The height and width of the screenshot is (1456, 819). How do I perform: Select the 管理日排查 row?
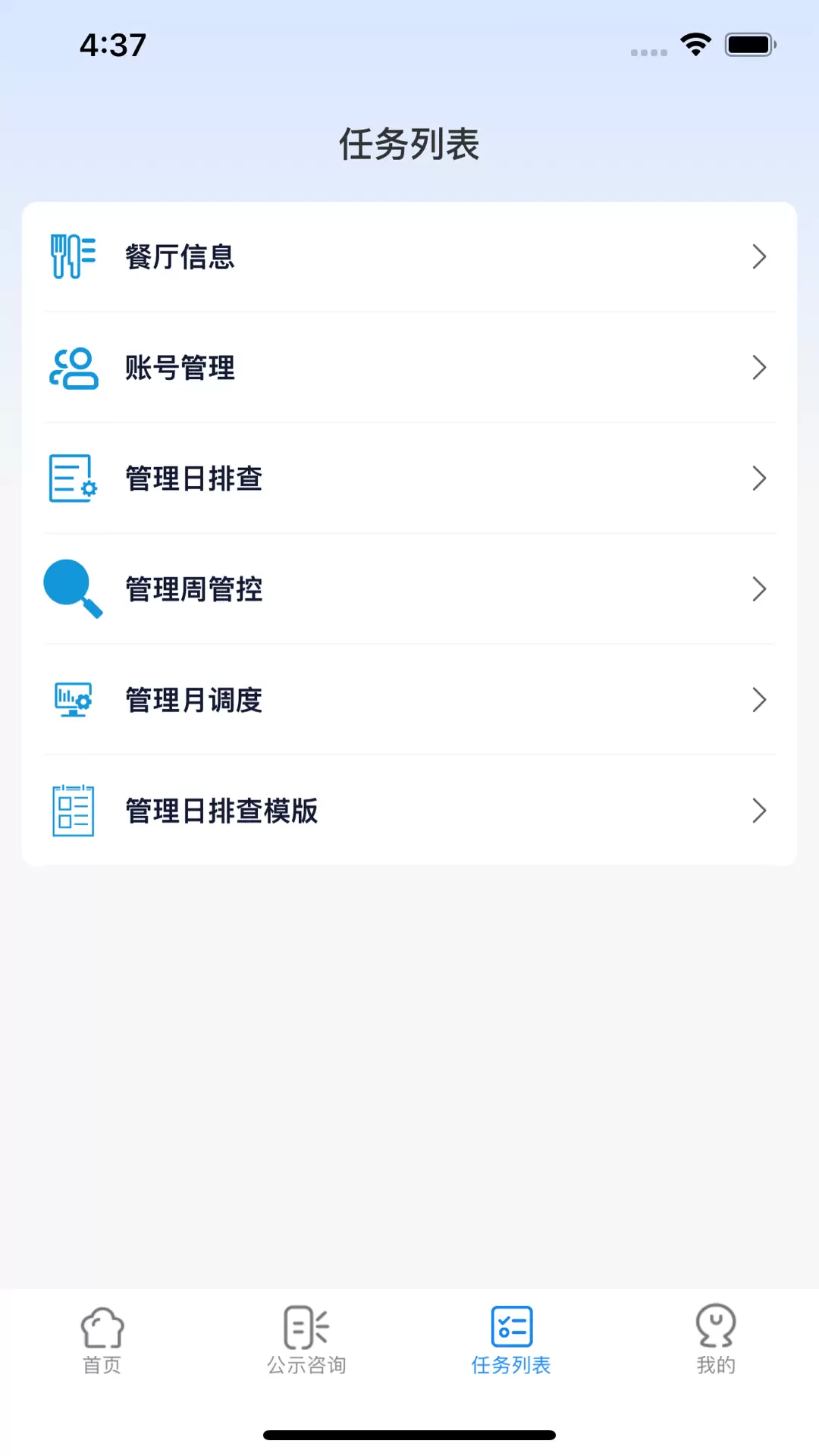click(x=409, y=478)
